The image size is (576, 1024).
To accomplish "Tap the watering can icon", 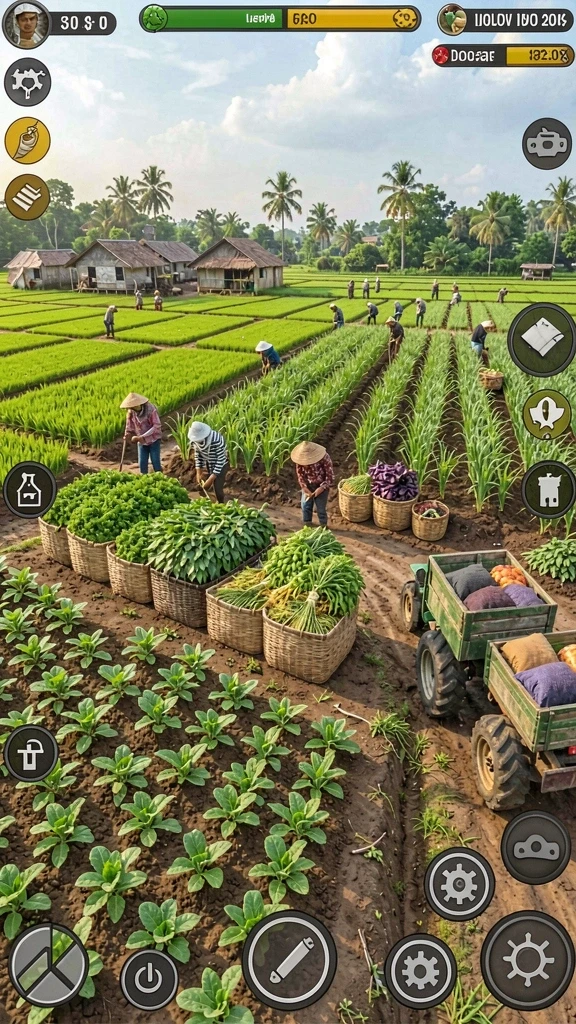I will (x=547, y=144).
